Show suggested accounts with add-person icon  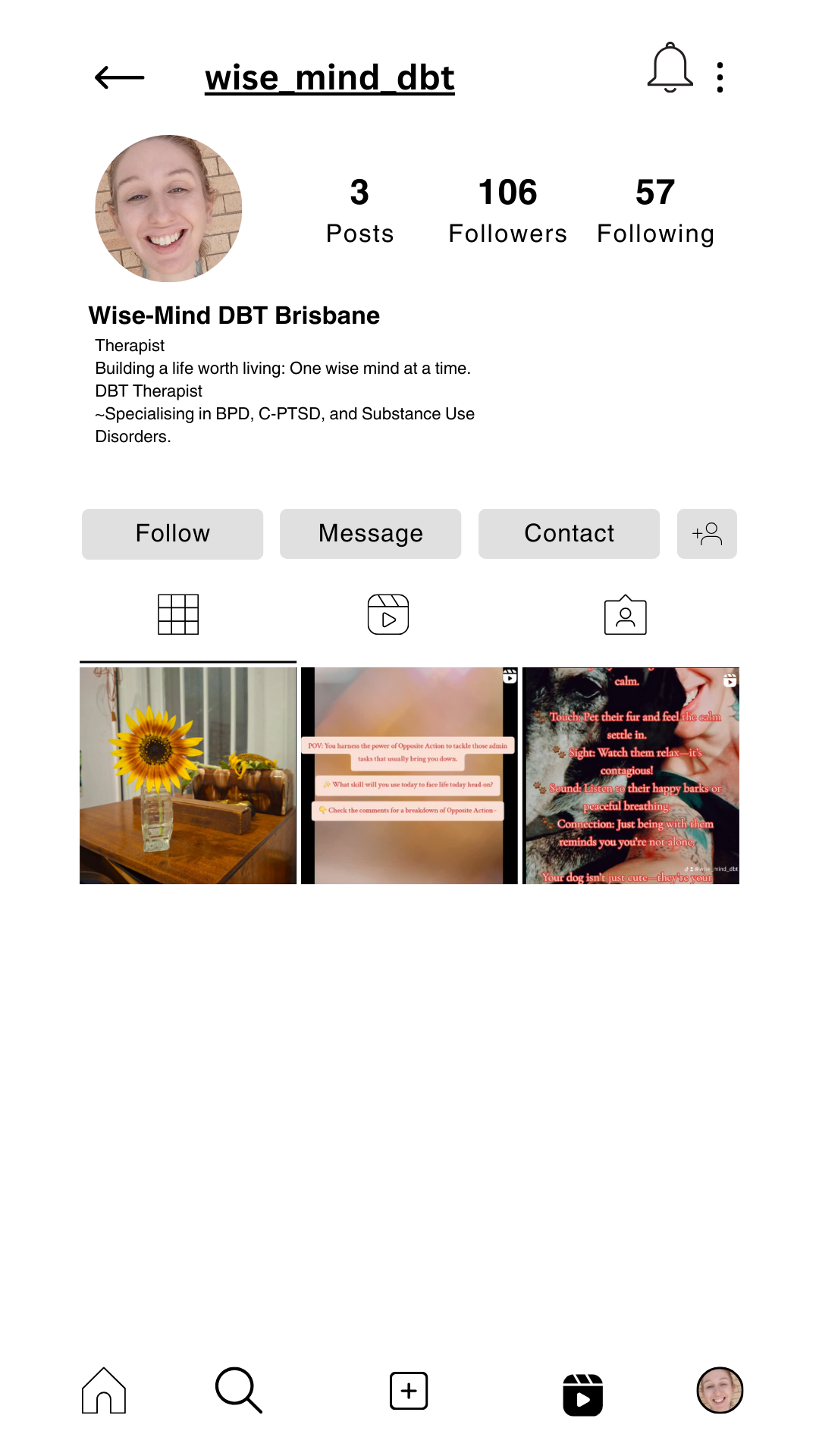coord(707,534)
